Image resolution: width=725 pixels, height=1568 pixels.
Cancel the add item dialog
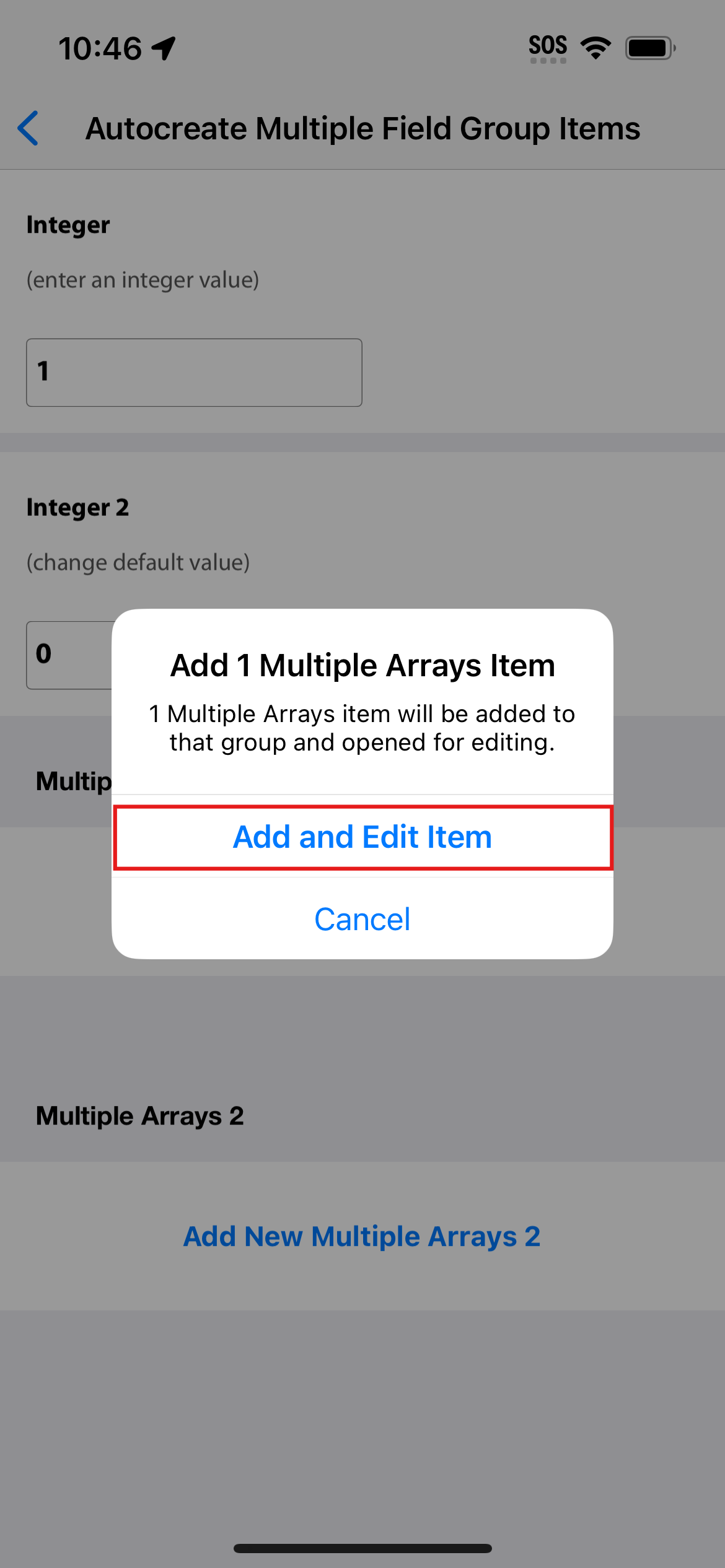(362, 919)
